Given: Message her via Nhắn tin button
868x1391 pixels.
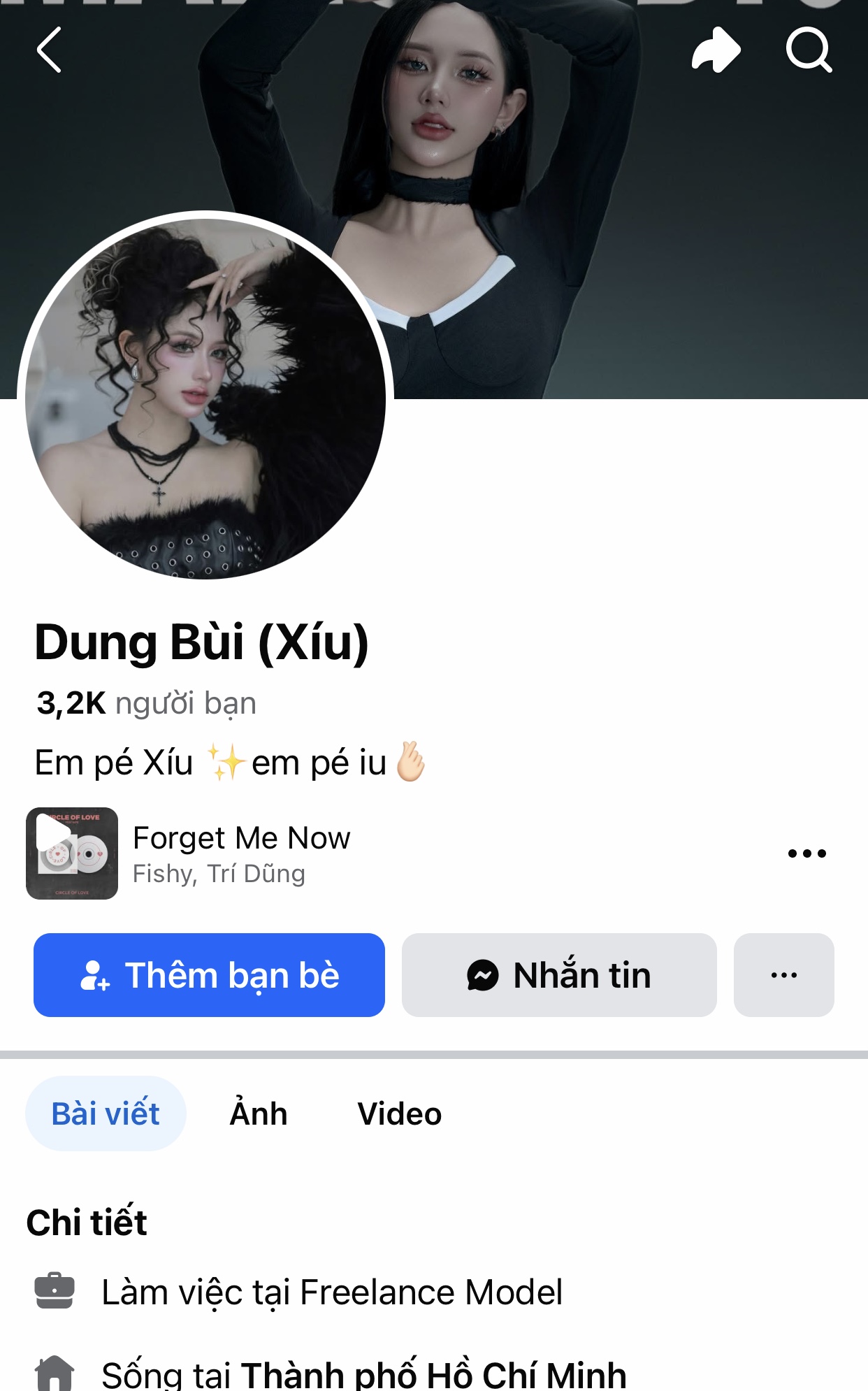Looking at the screenshot, I should [x=559, y=974].
